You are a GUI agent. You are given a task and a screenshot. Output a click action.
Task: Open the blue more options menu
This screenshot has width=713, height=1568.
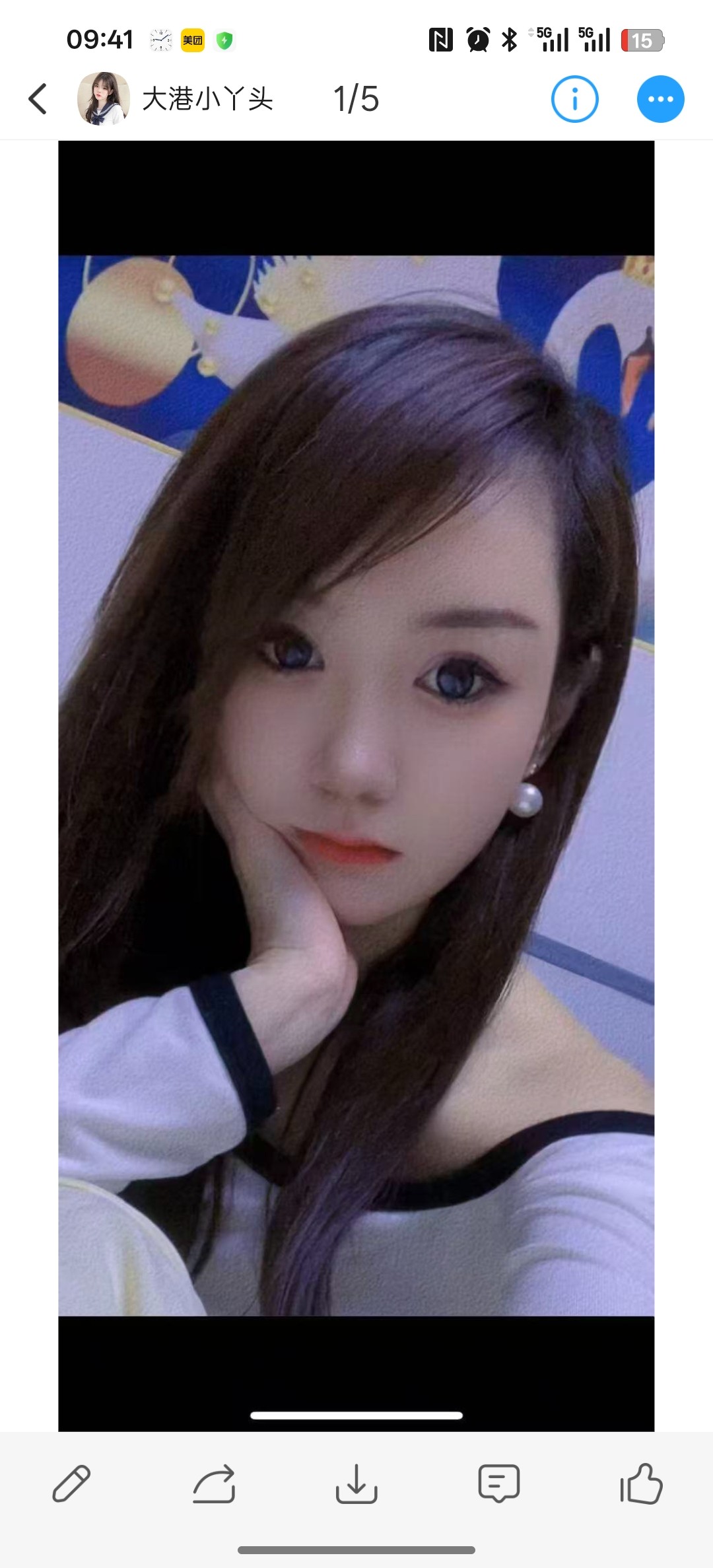click(660, 100)
